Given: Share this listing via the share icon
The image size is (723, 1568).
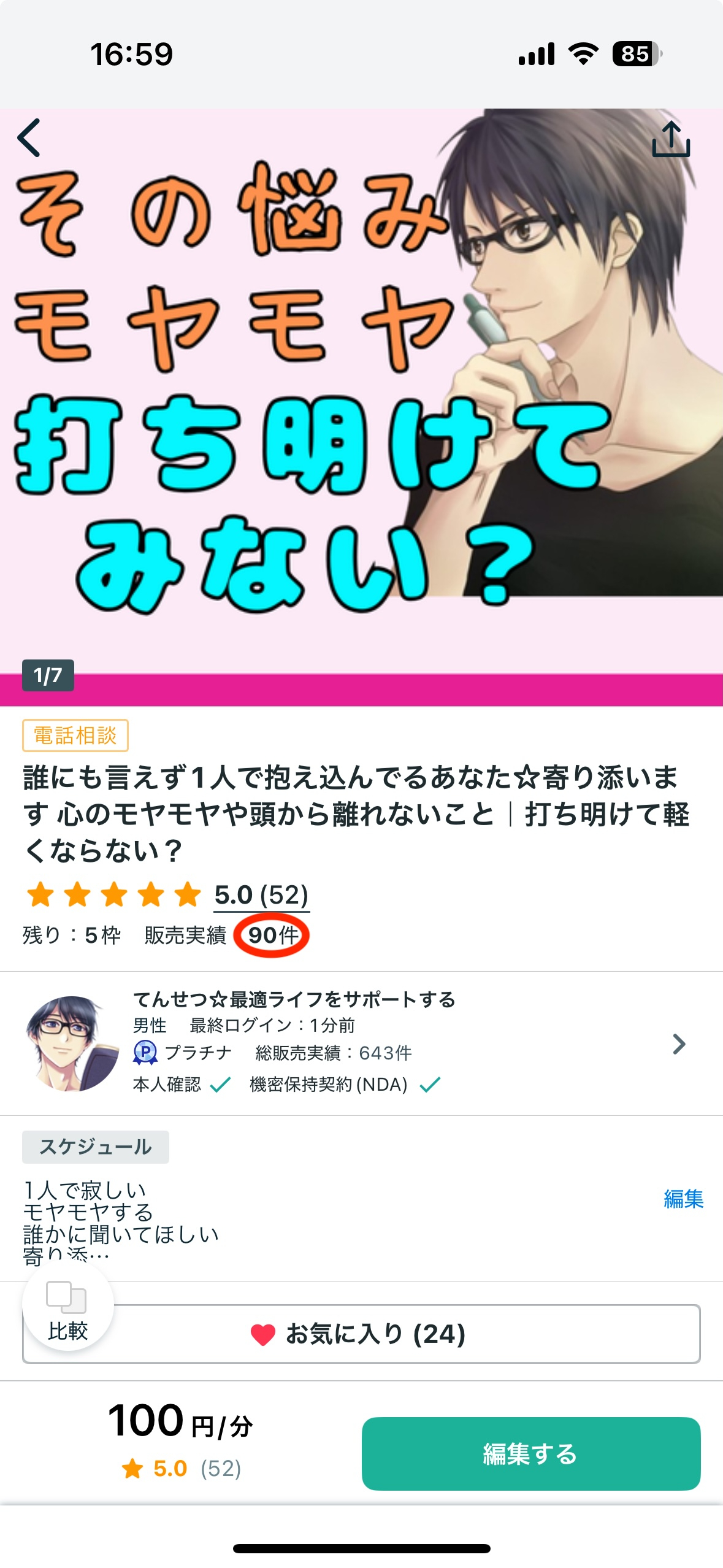Looking at the screenshot, I should tap(671, 139).
